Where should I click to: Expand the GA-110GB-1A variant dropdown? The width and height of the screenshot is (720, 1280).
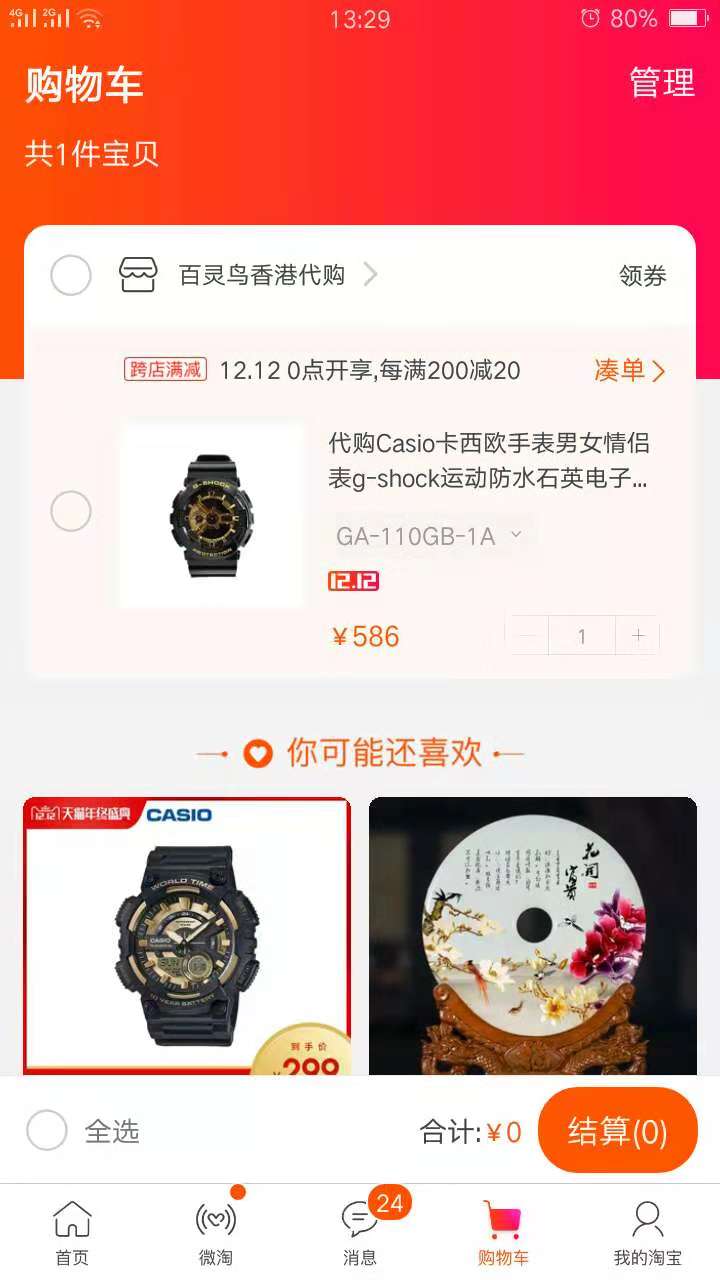430,536
